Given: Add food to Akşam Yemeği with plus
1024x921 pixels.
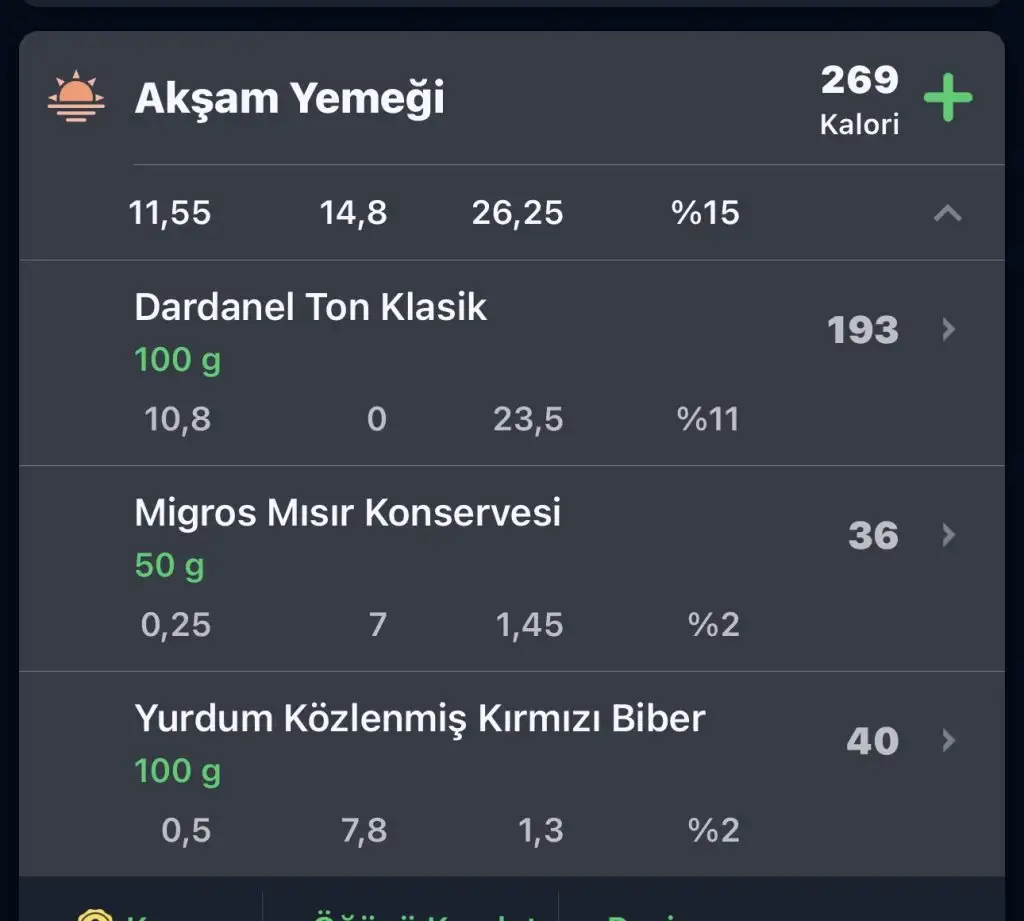Looking at the screenshot, I should click(x=947, y=99).
